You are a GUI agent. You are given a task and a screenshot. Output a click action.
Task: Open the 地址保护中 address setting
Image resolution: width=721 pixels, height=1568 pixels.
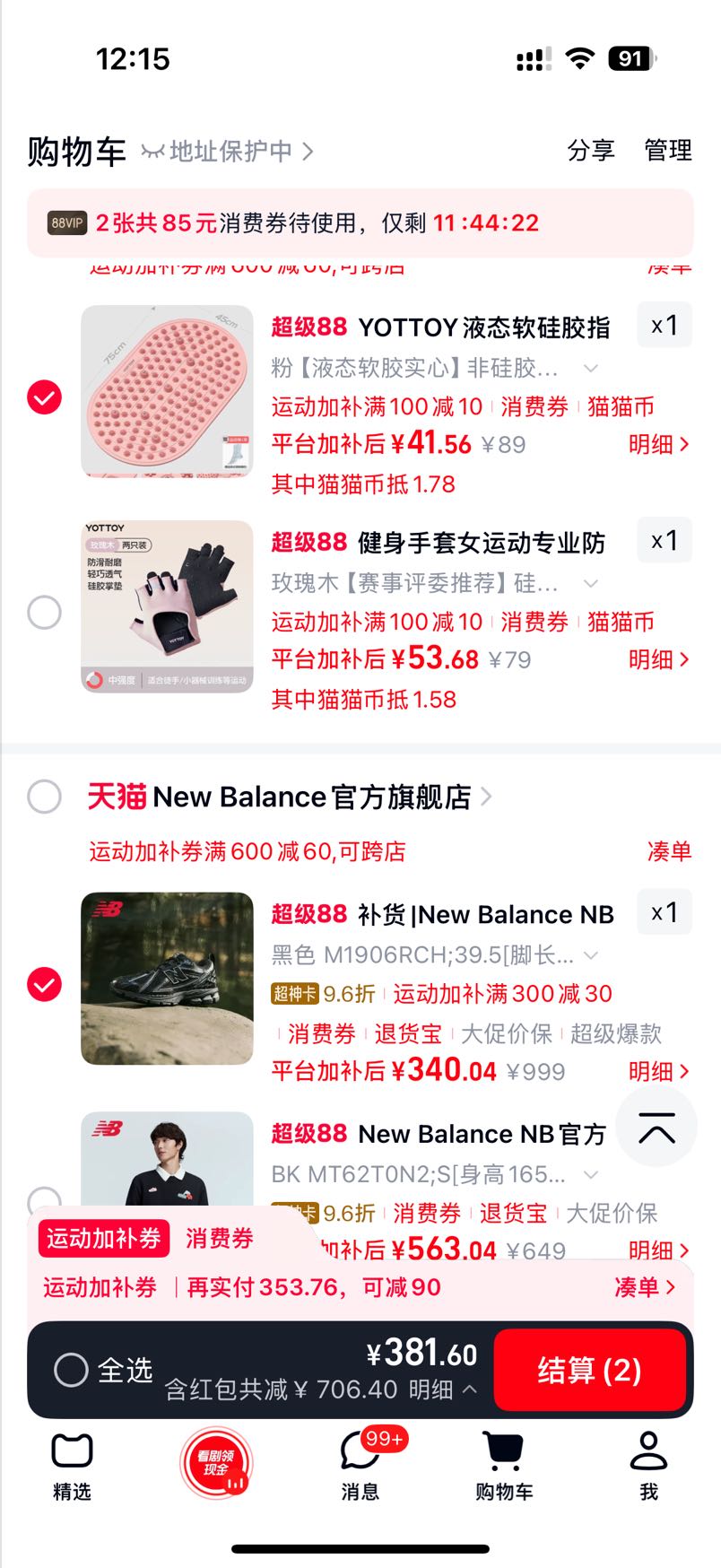230,151
